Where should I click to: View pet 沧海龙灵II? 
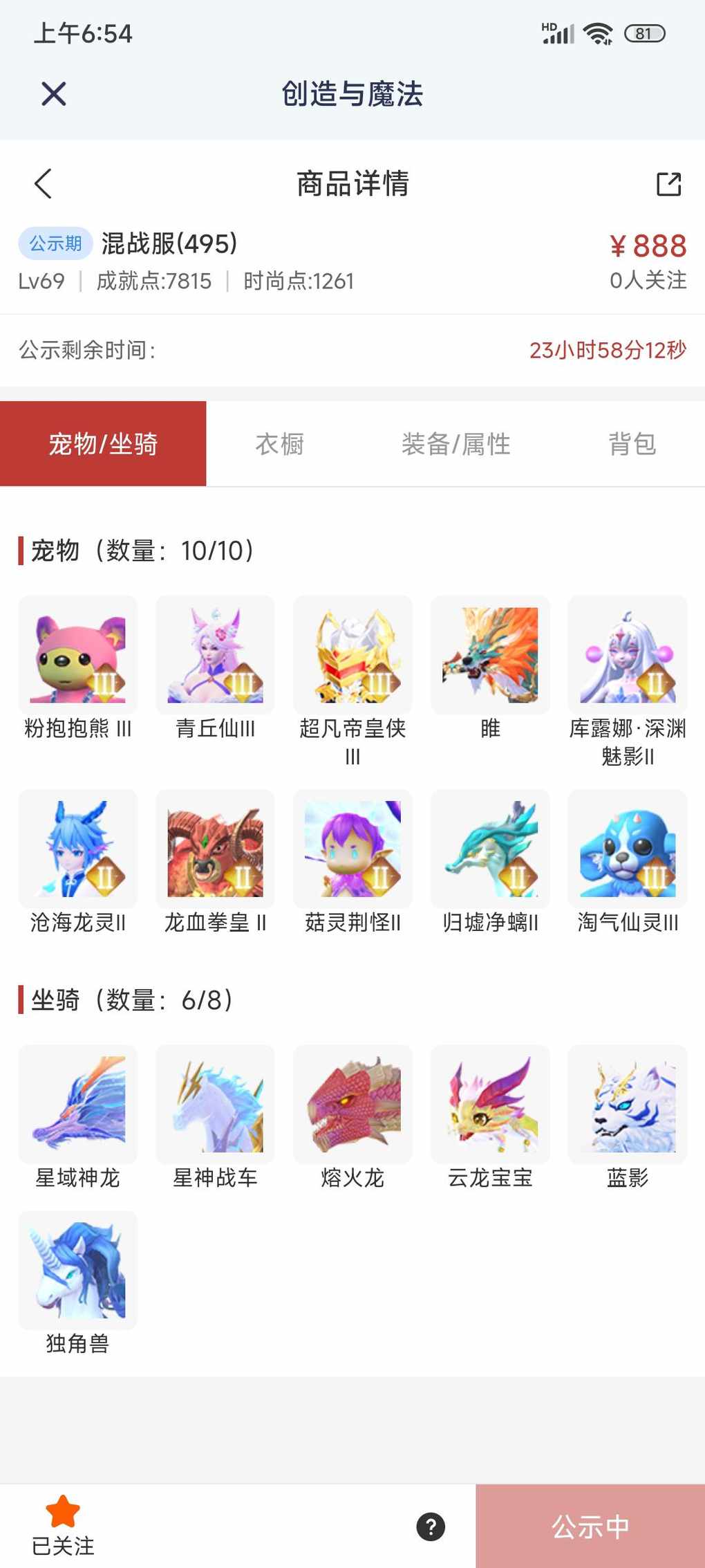coord(77,849)
